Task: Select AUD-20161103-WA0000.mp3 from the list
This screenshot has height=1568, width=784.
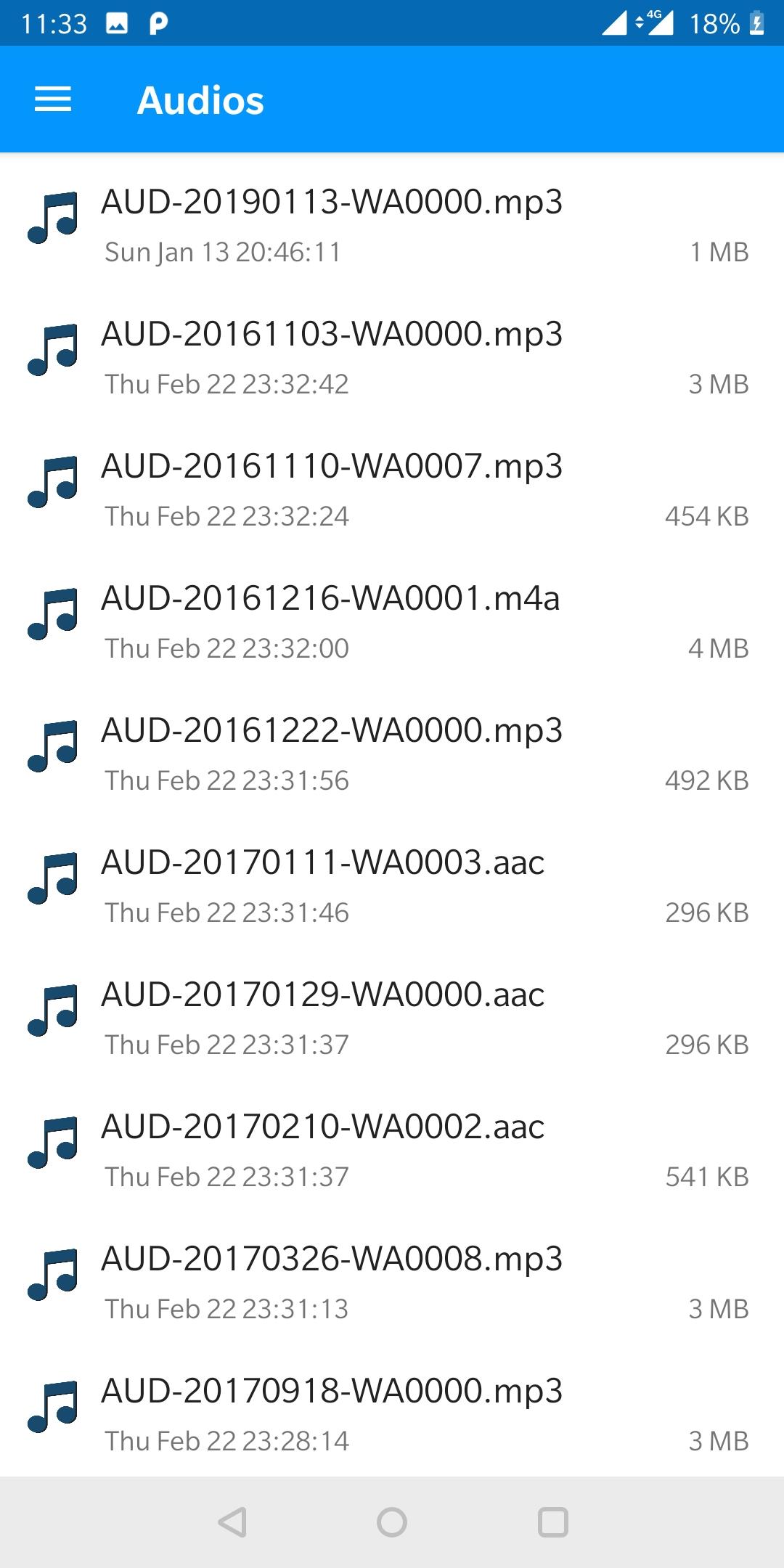Action: pyautogui.click(x=392, y=358)
